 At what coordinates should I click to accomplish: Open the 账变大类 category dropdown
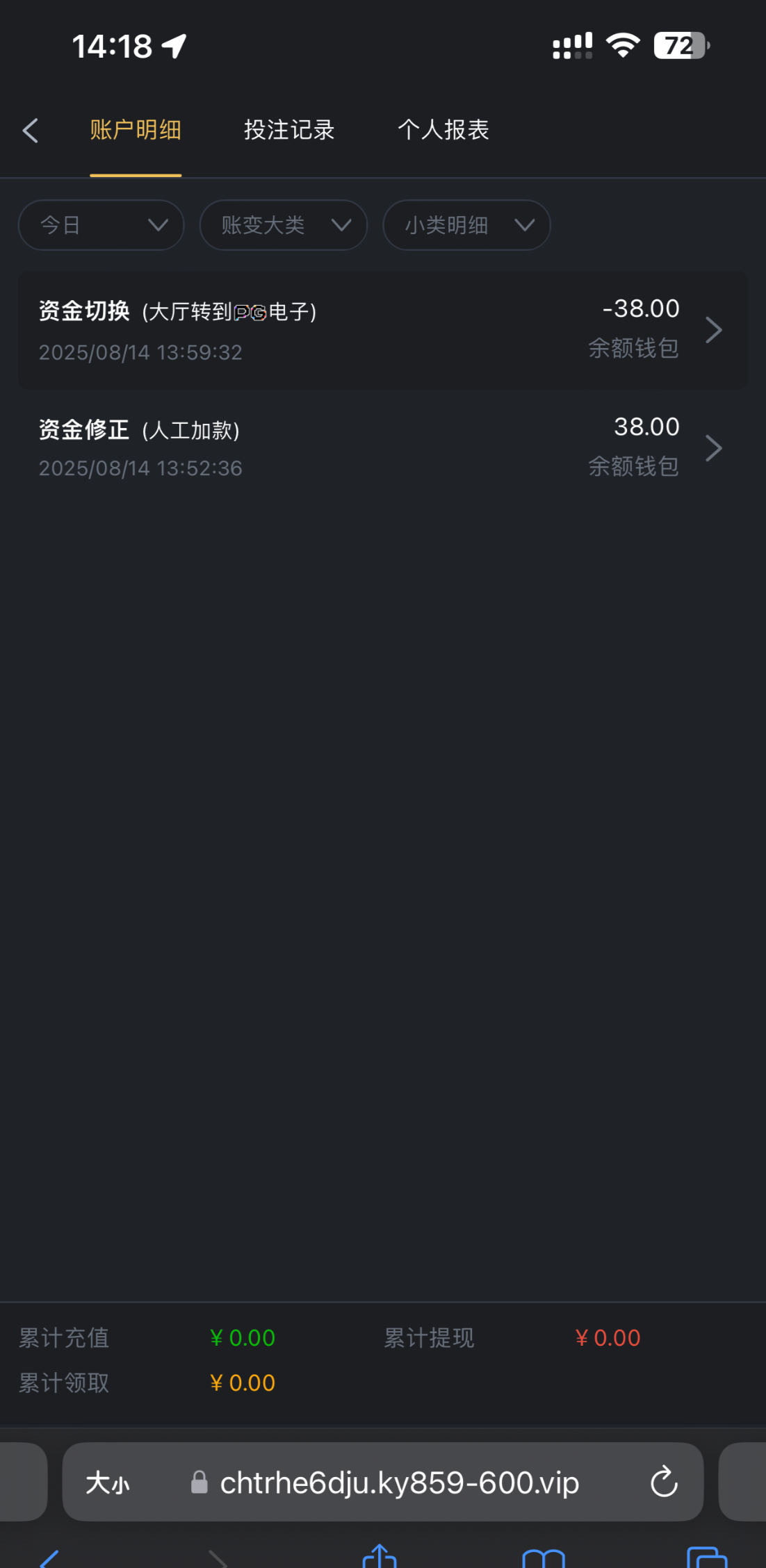[283, 225]
